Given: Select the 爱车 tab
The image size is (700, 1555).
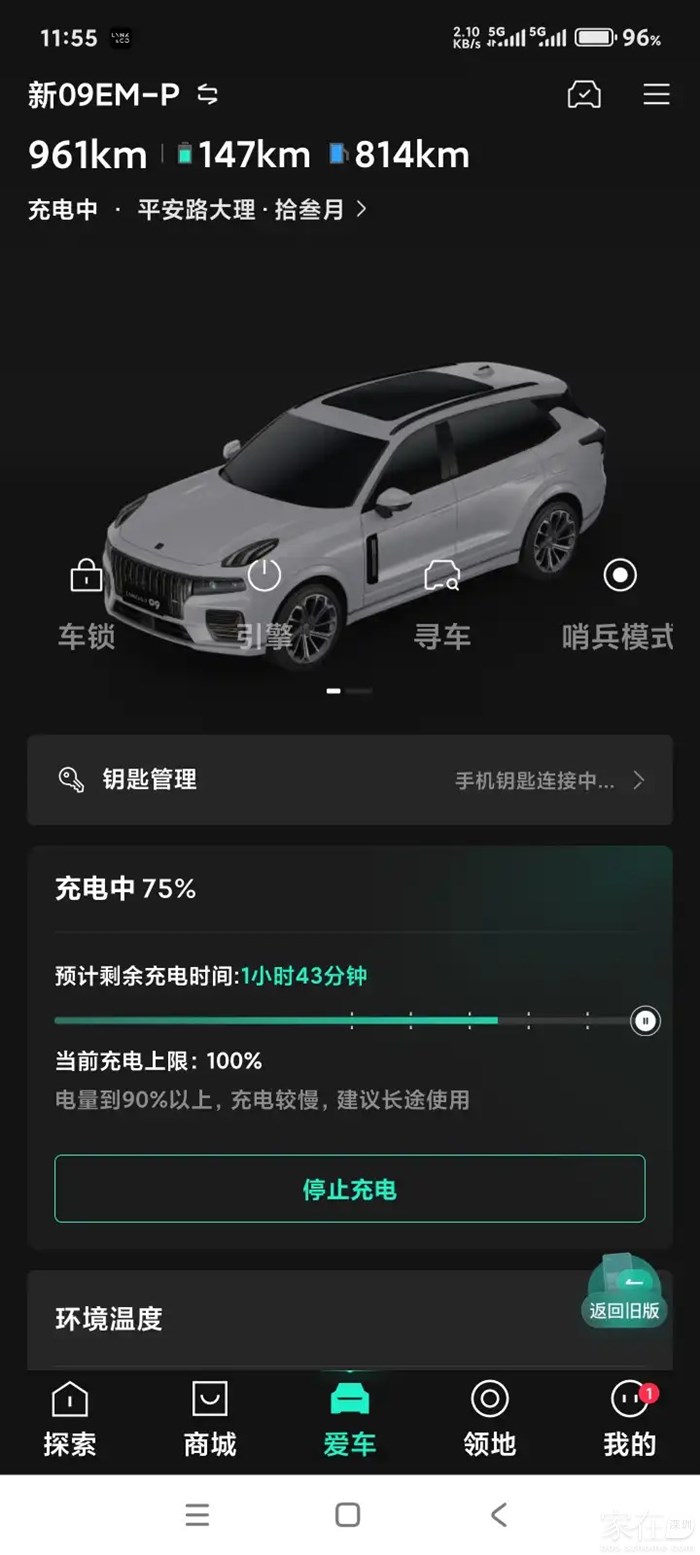Looking at the screenshot, I should point(349,1418).
